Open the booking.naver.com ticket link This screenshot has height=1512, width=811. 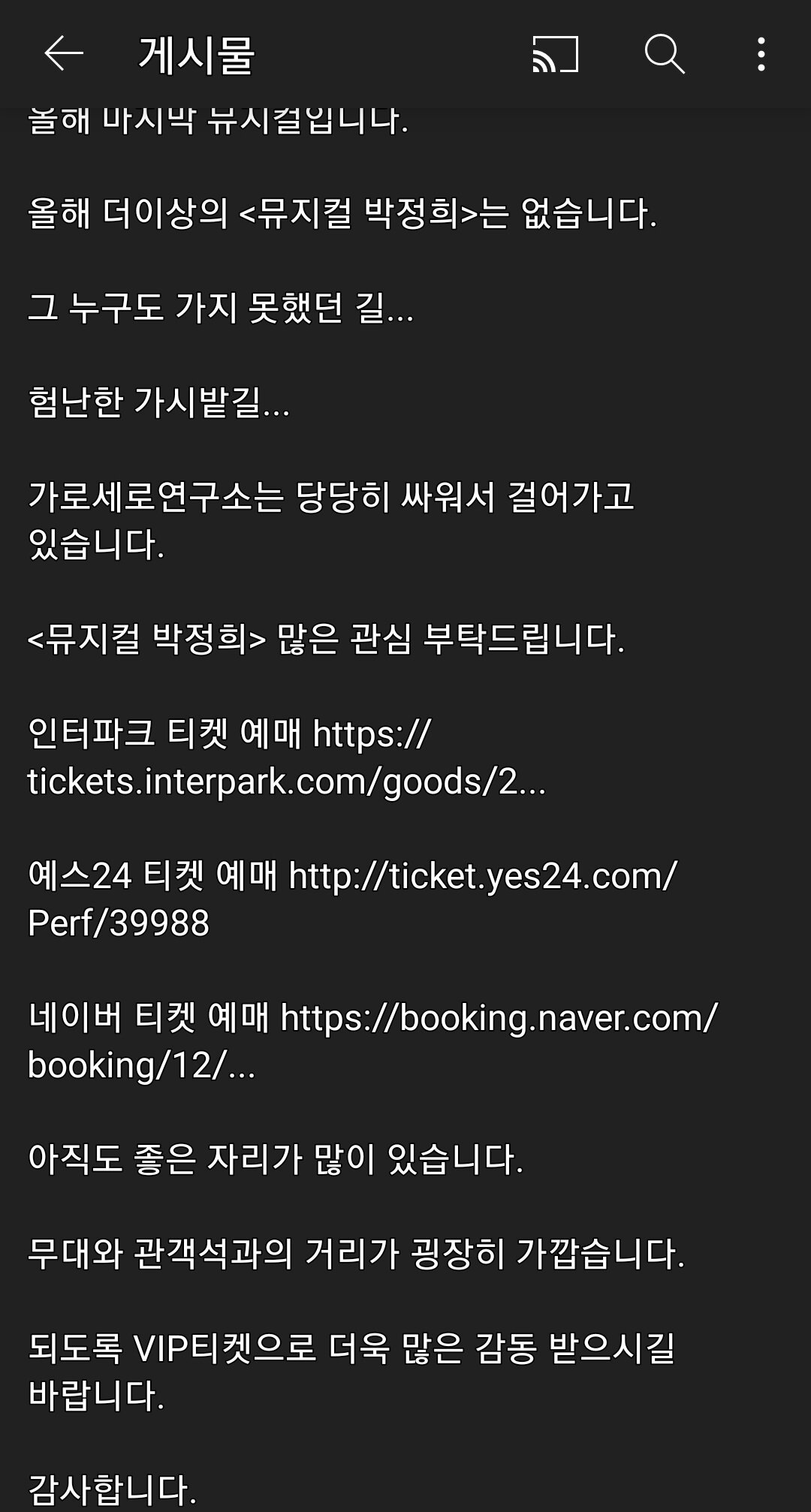coord(497,1019)
